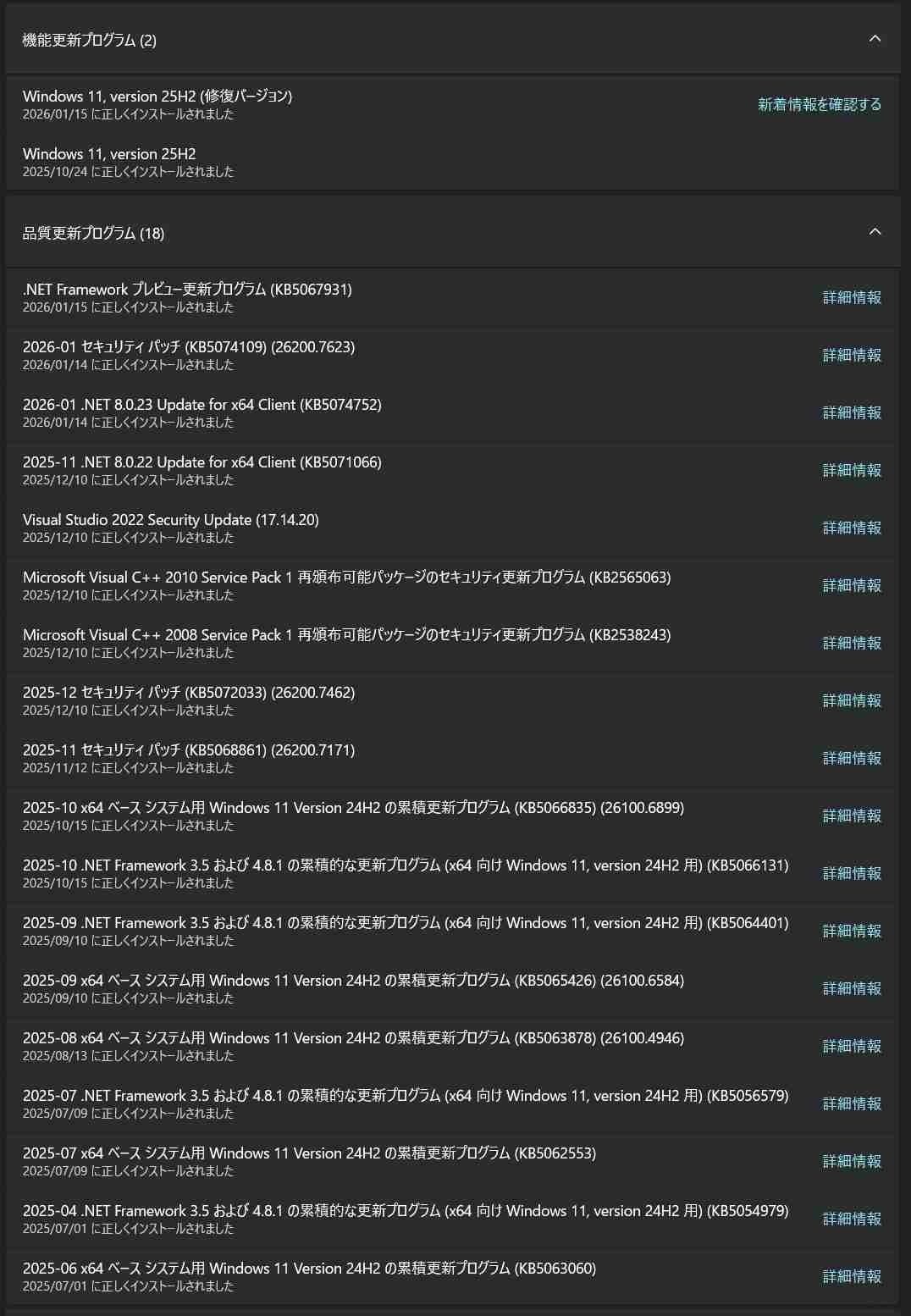View 詳細情報 for KB5063878 2025-08 update
The width and height of the screenshot is (911, 1316).
pyautogui.click(x=852, y=1046)
